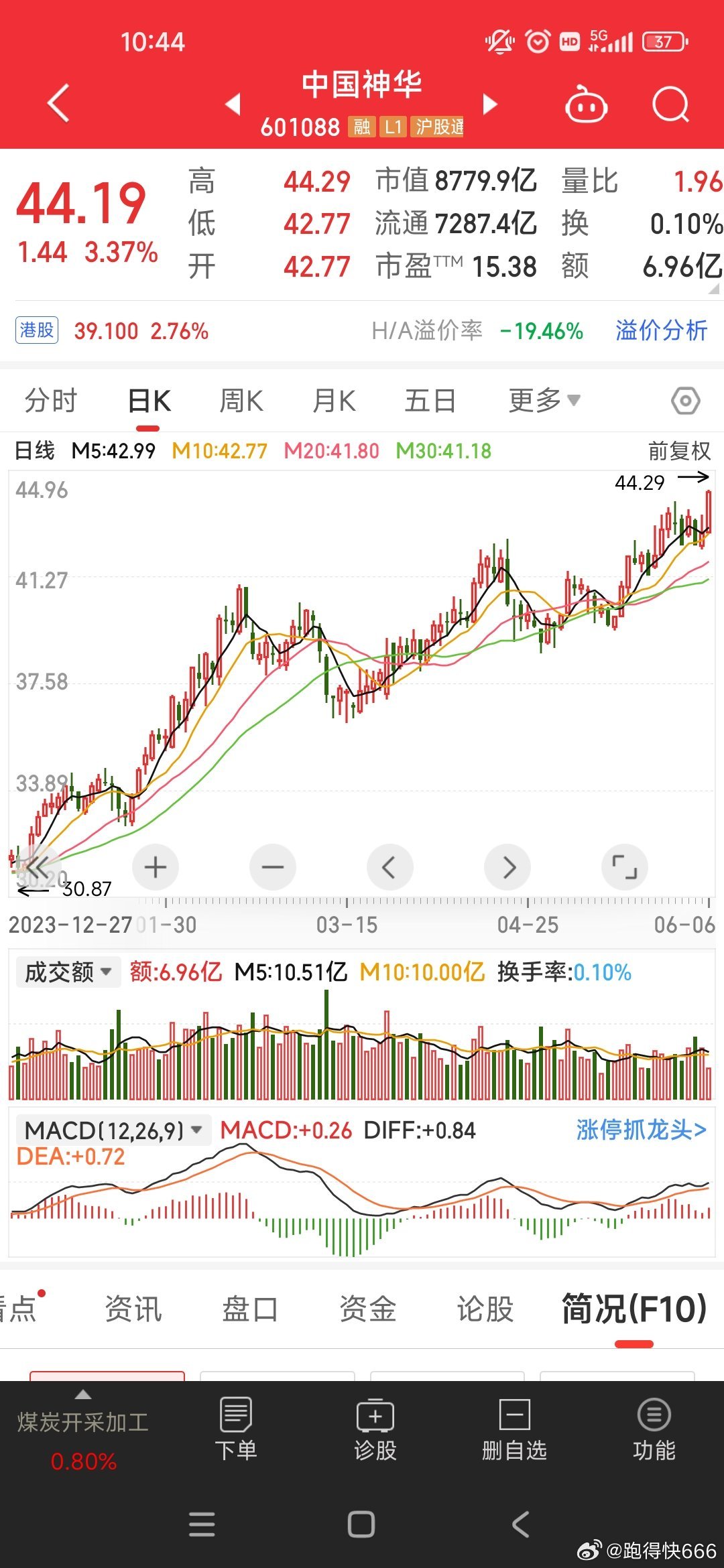
Task: Zoom out the K-line chart
Action: 273,867
